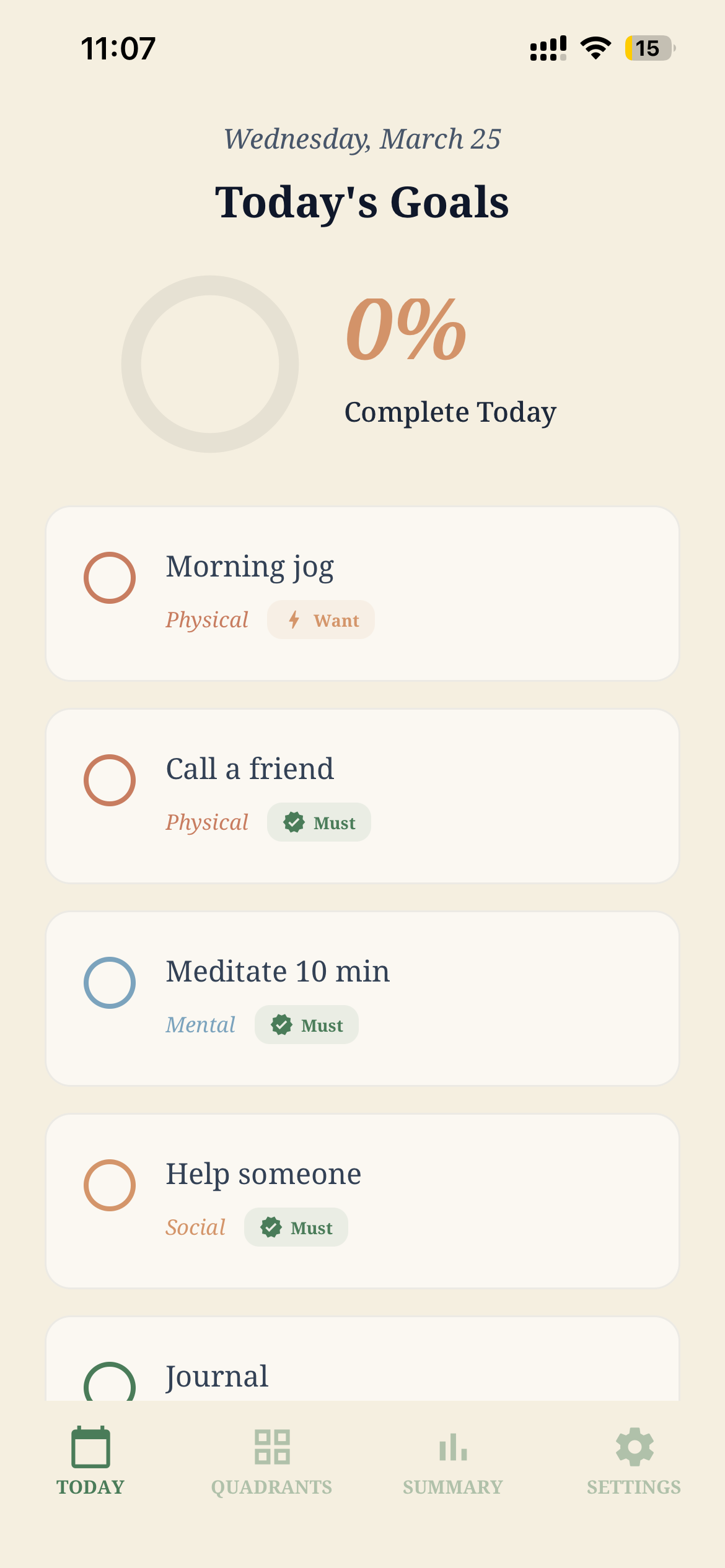Mark Help someone as done
The image size is (725, 1568).
[110, 1185]
